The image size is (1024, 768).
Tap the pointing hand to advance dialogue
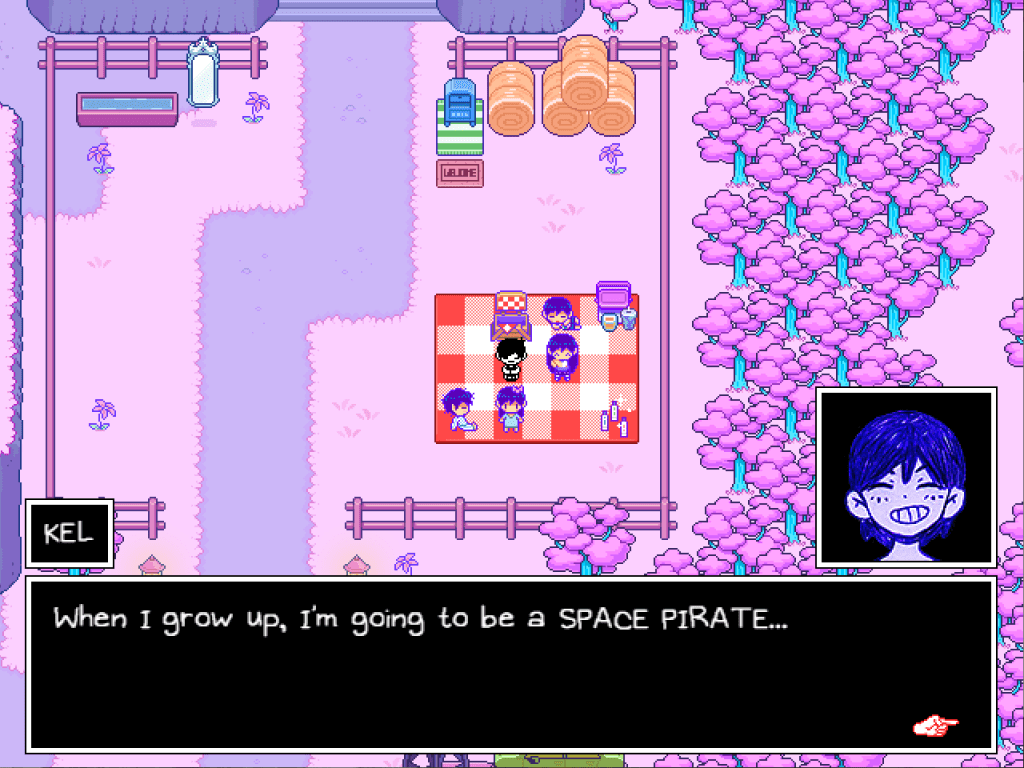935,725
